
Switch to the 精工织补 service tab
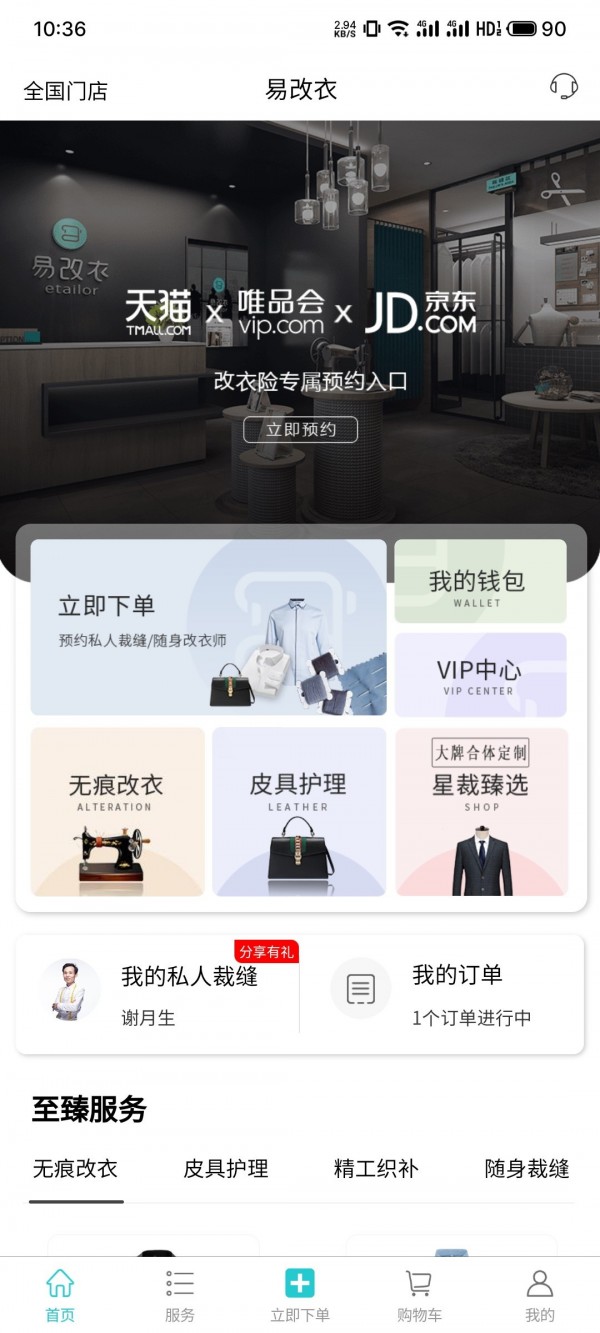pyautogui.click(x=376, y=1168)
